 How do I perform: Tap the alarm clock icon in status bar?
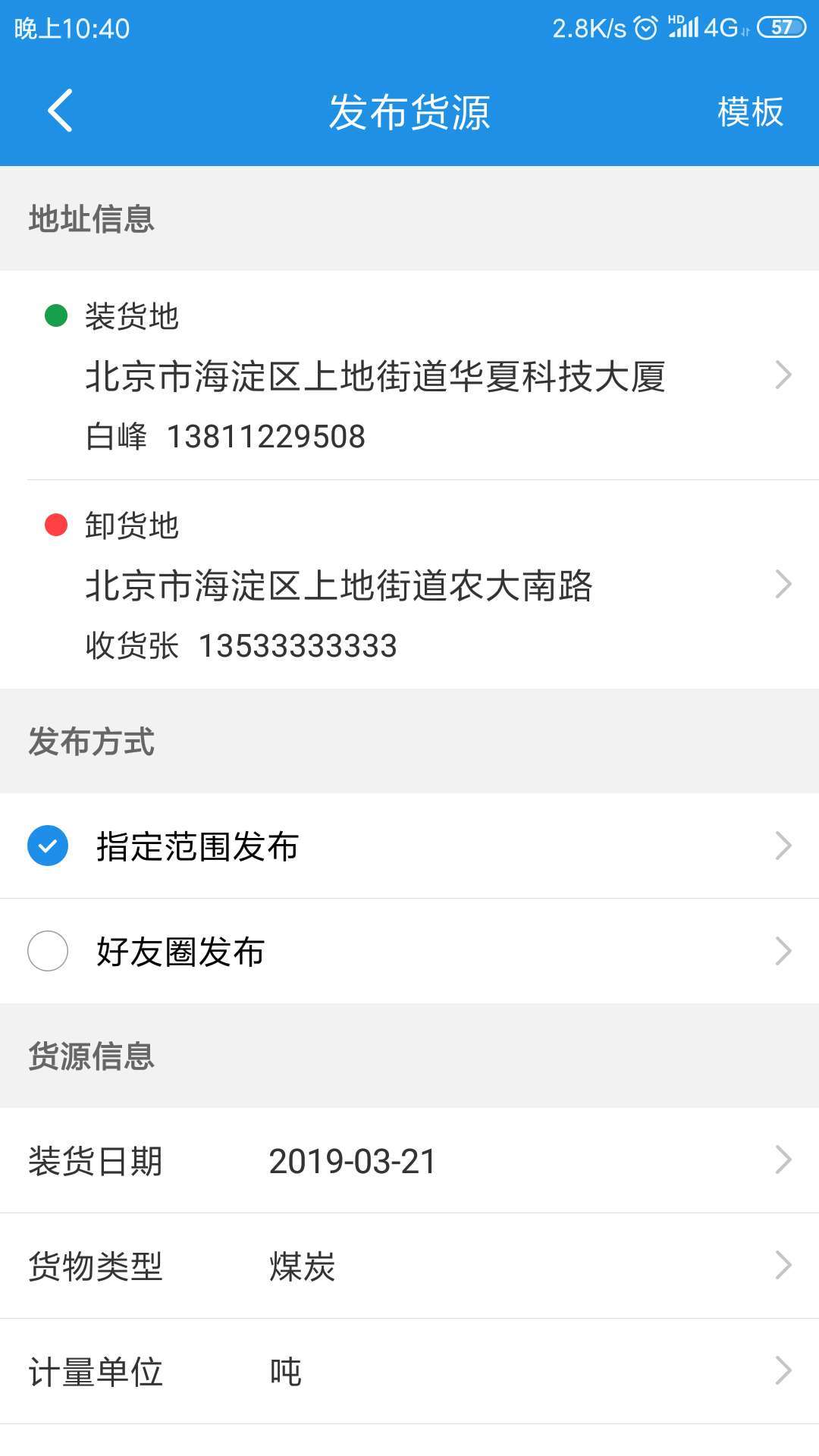tap(645, 28)
